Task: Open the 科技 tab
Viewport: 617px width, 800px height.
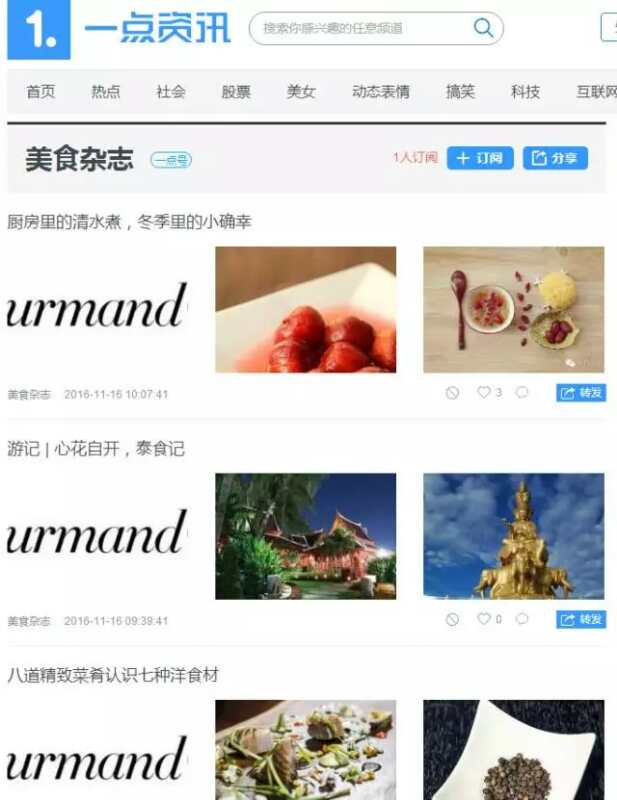Action: 525,92
